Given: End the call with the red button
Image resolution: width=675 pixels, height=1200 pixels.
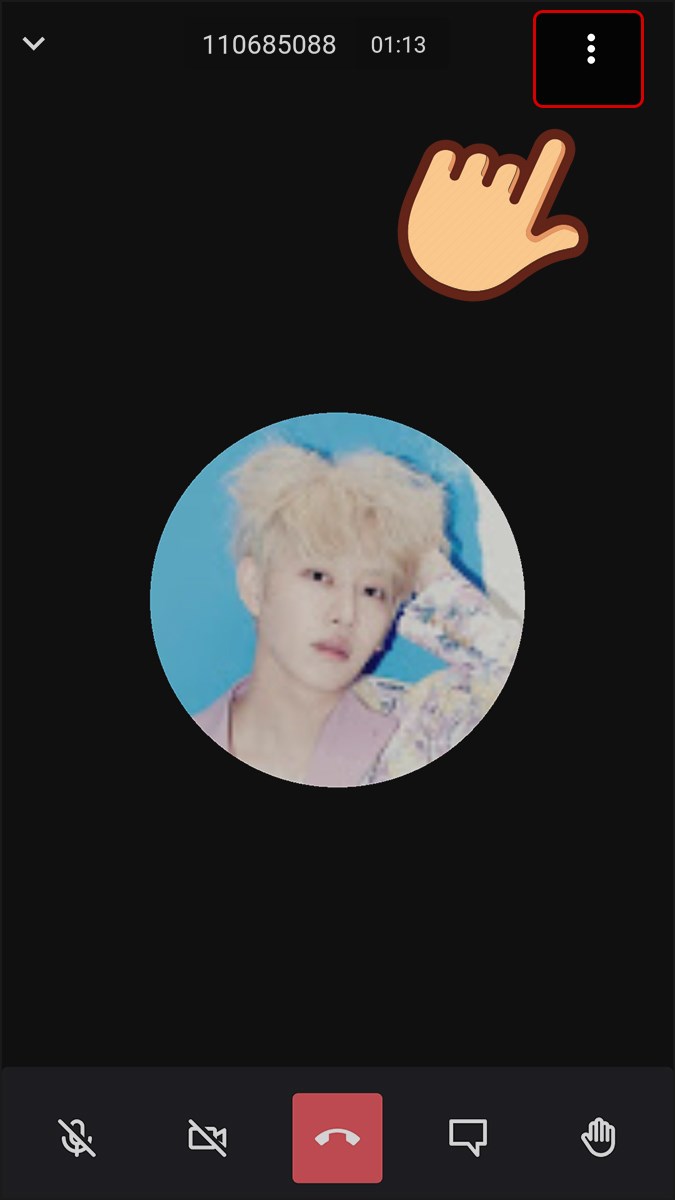Looking at the screenshot, I should pos(337,1138).
